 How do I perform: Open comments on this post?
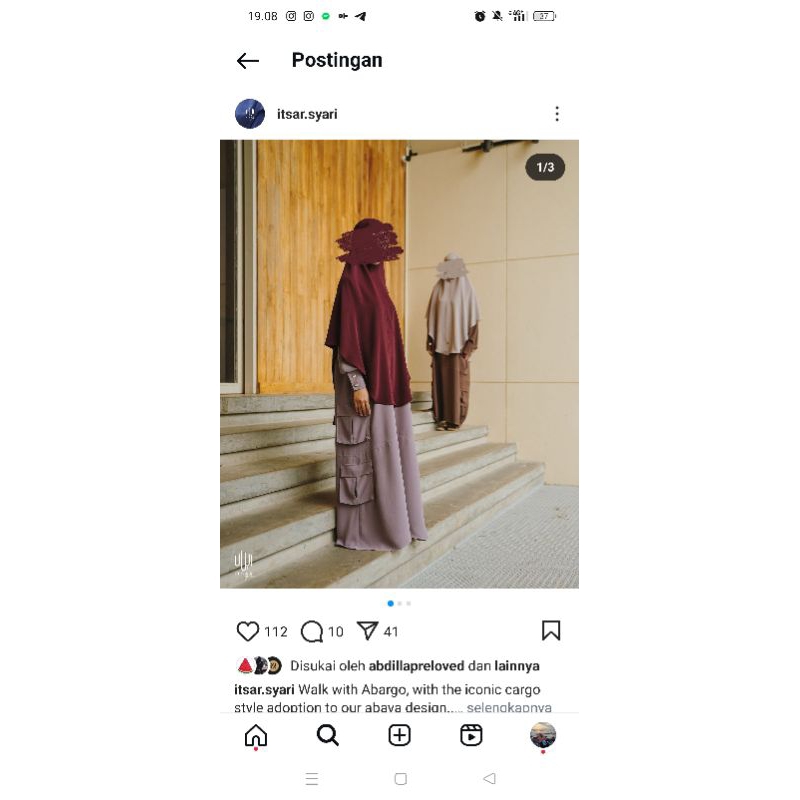[x=312, y=631]
